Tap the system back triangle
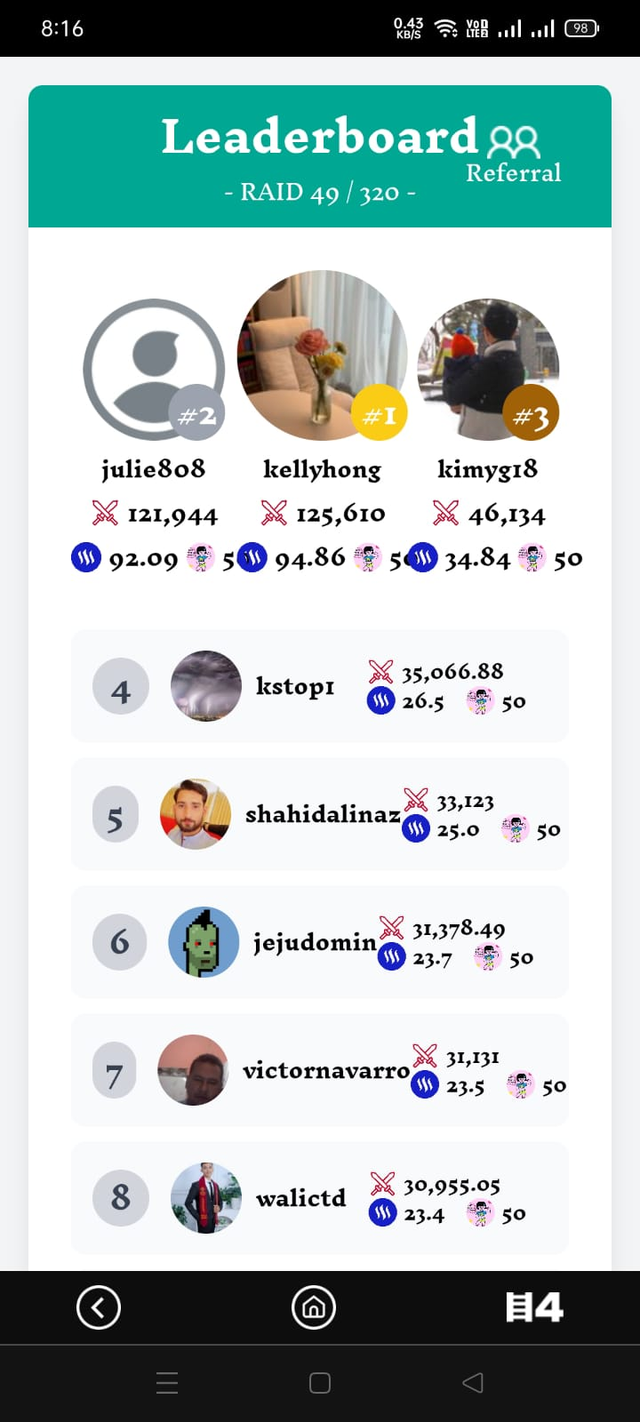The image size is (640, 1422). click(x=473, y=1383)
